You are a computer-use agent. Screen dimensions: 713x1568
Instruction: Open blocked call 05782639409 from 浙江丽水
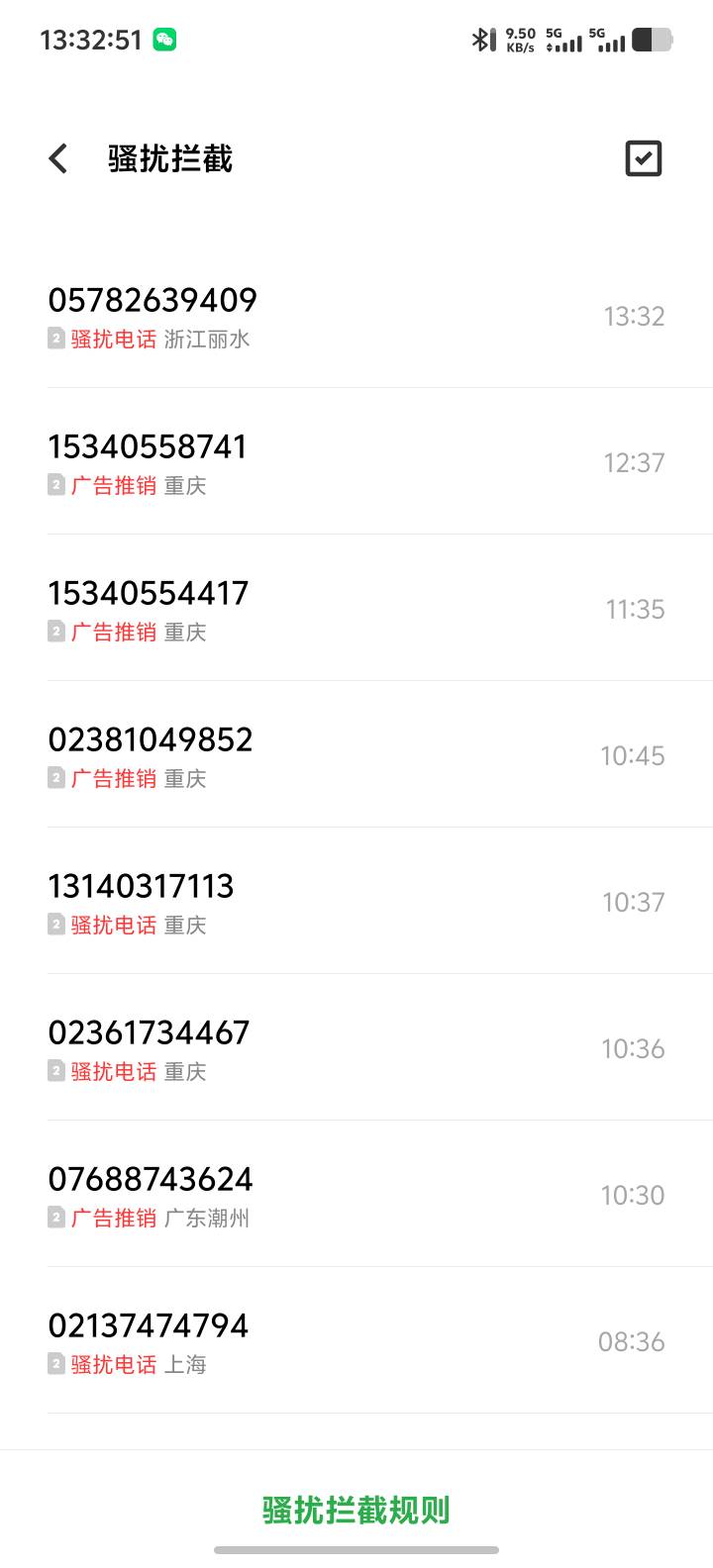click(x=356, y=315)
